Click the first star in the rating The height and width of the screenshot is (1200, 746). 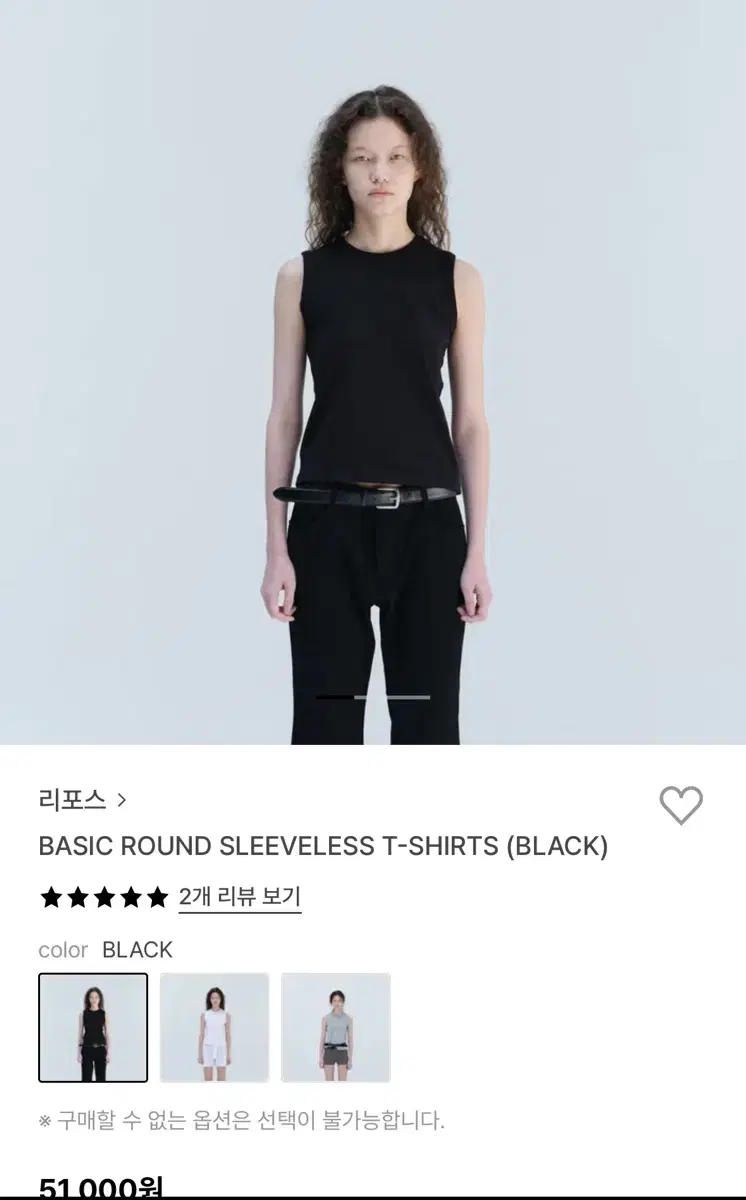click(x=49, y=897)
